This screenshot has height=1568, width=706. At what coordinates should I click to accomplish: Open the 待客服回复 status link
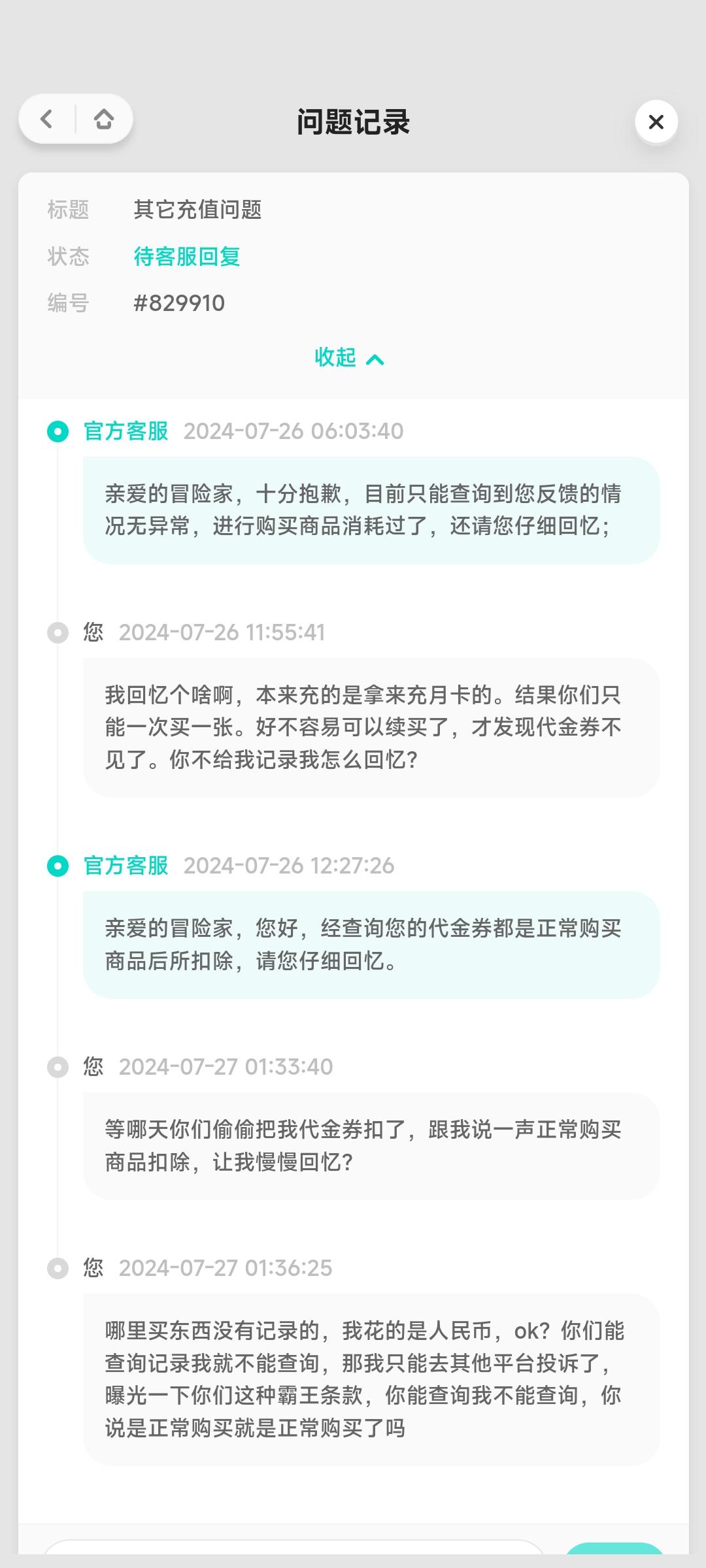click(186, 257)
